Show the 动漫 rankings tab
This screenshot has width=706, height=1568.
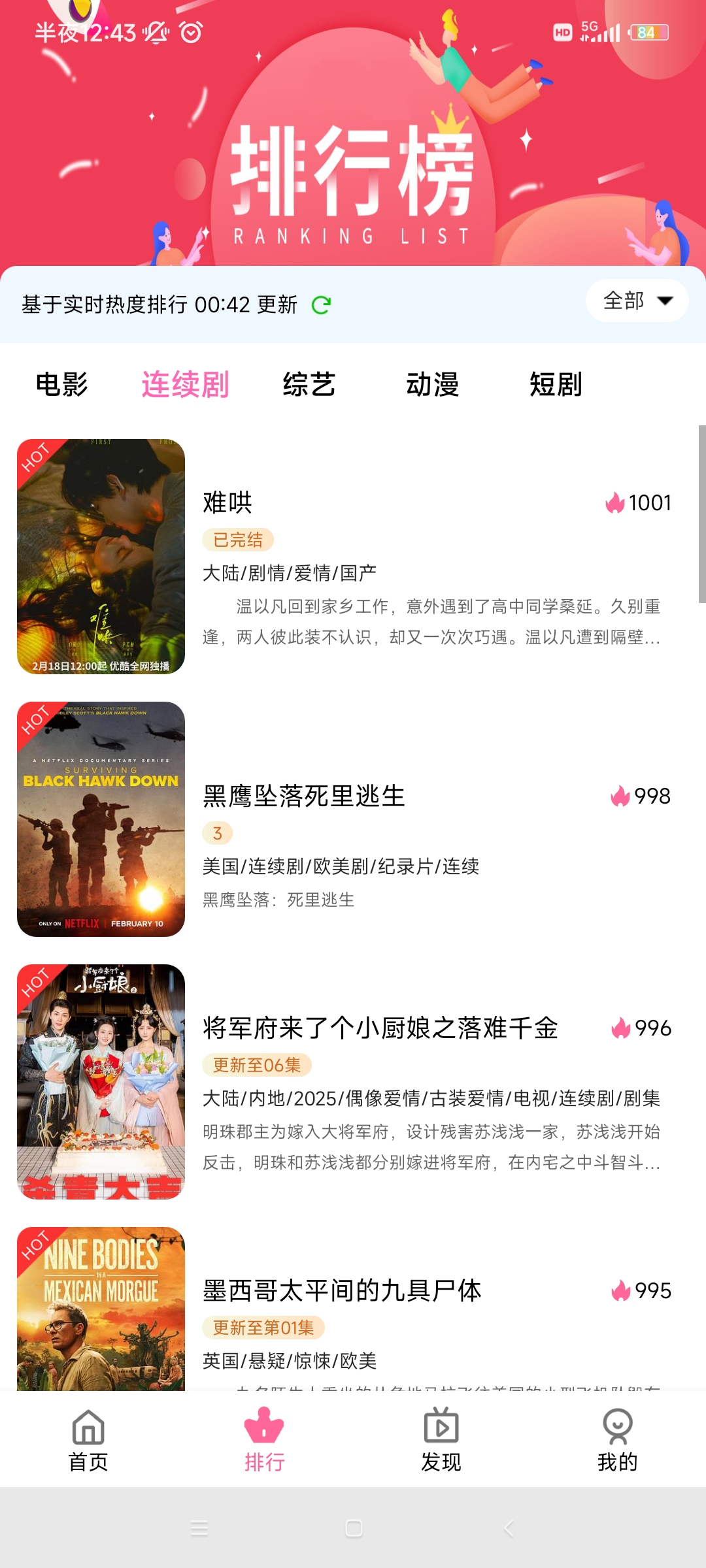point(432,384)
